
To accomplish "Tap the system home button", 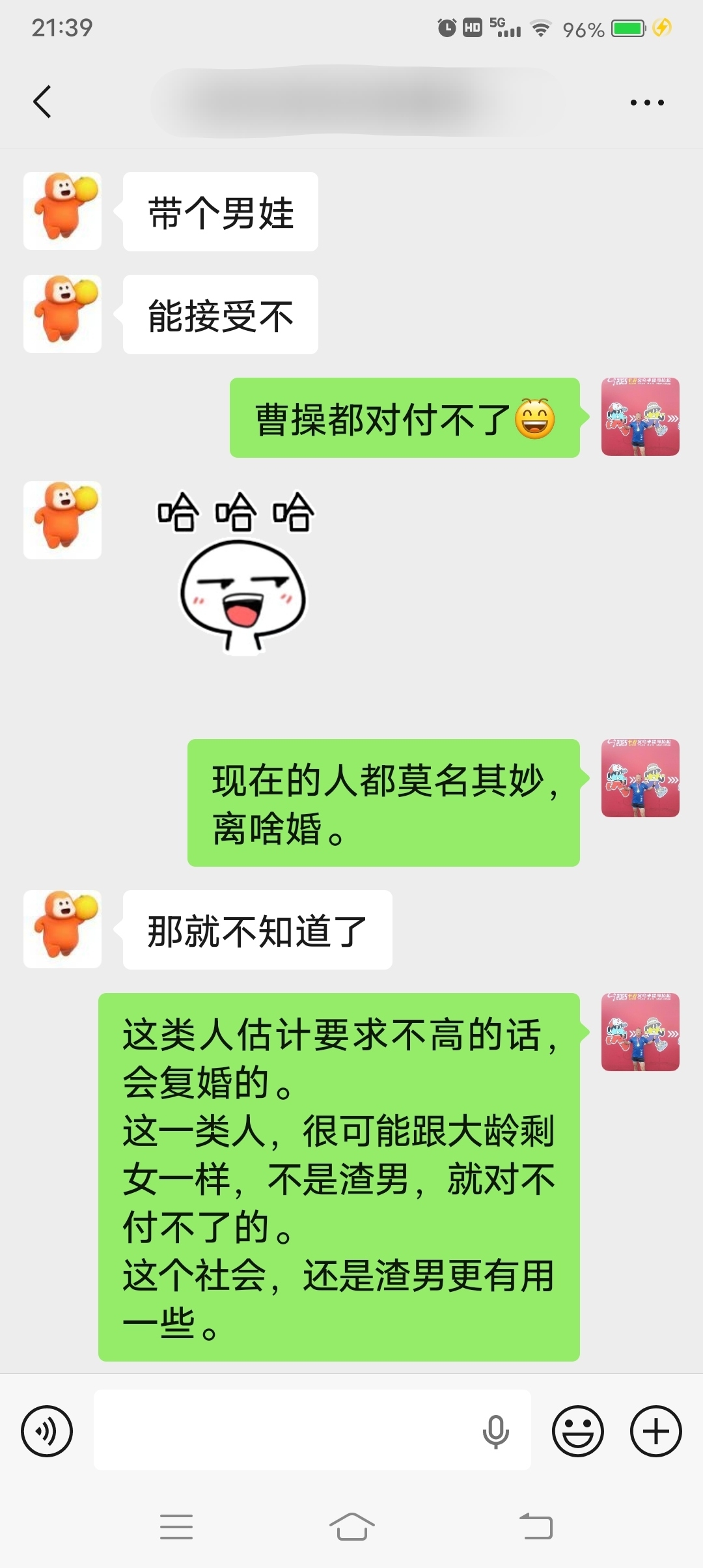I will pyautogui.click(x=351, y=1526).
